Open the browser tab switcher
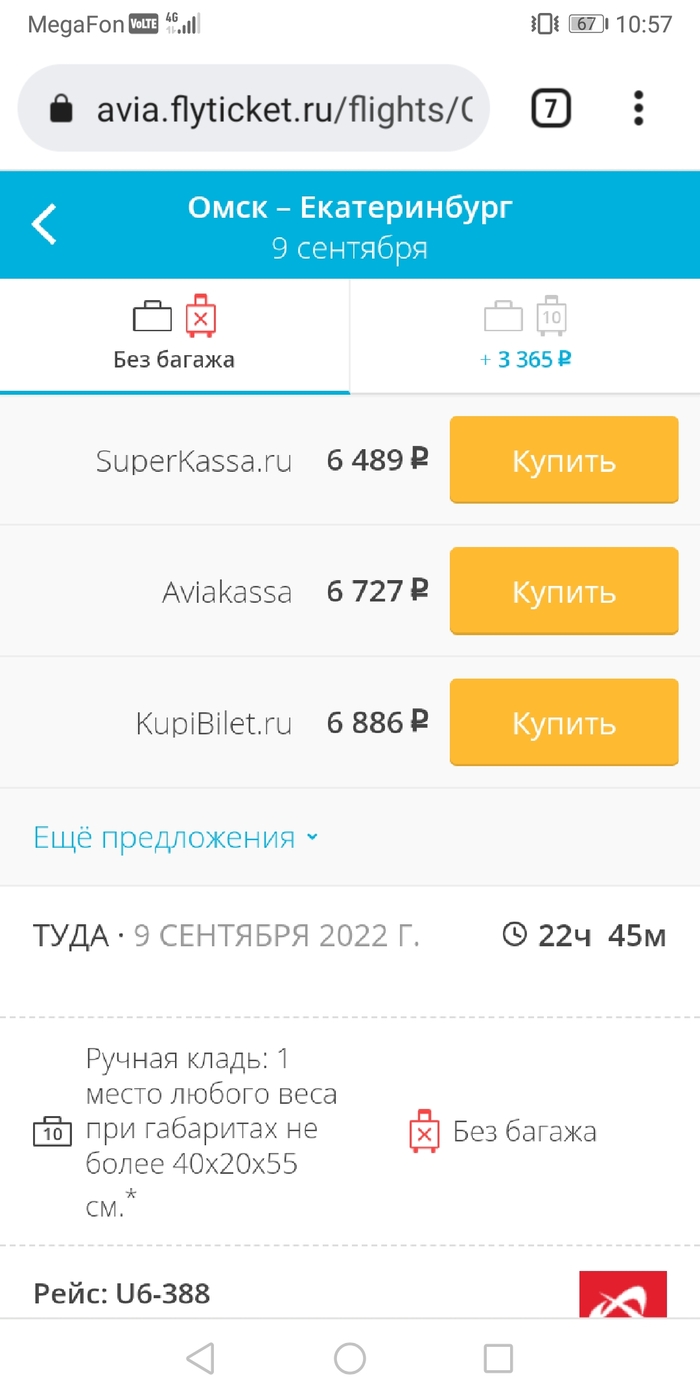700x1400 pixels. click(x=550, y=108)
